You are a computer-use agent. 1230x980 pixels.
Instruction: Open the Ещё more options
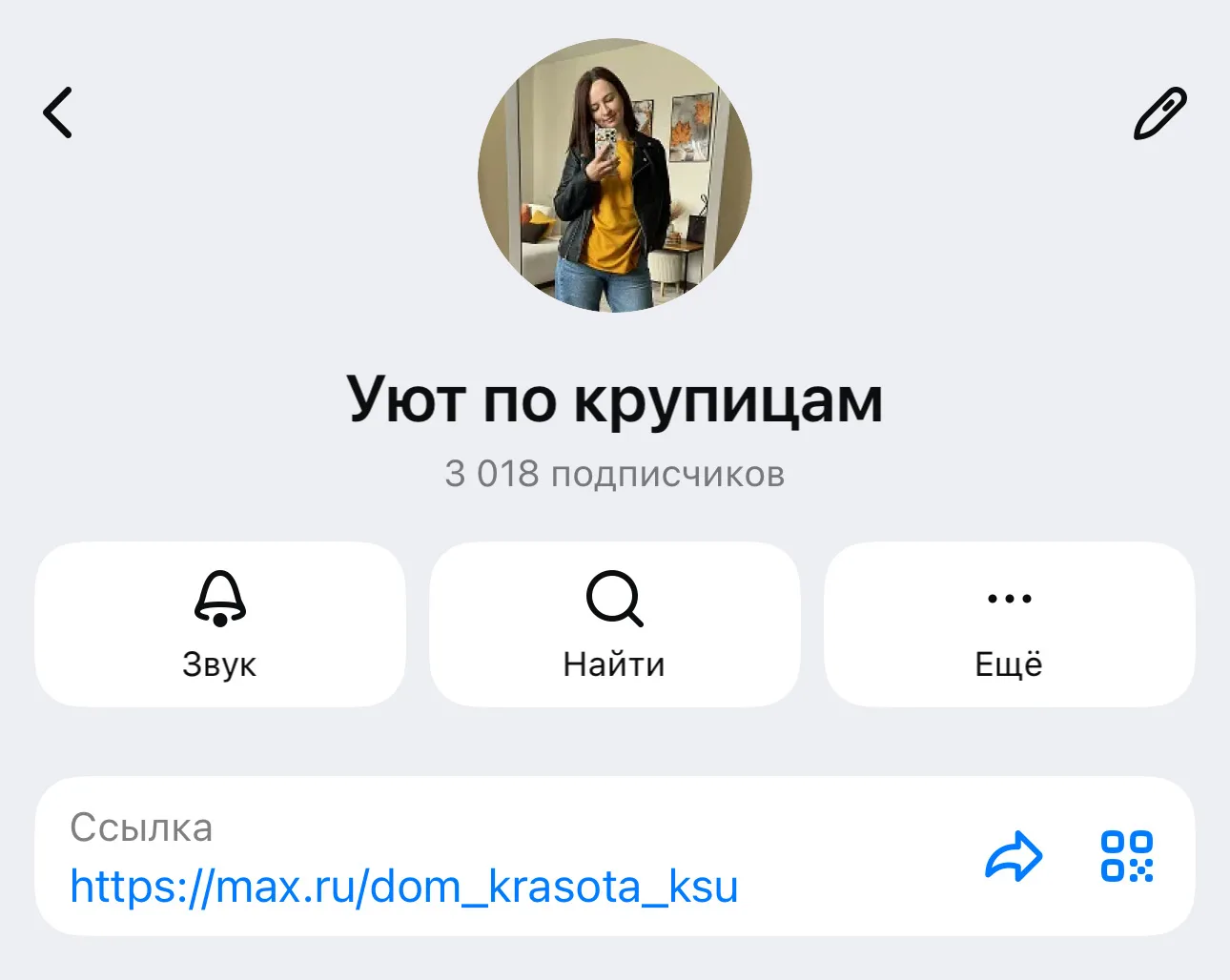[x=1009, y=623]
